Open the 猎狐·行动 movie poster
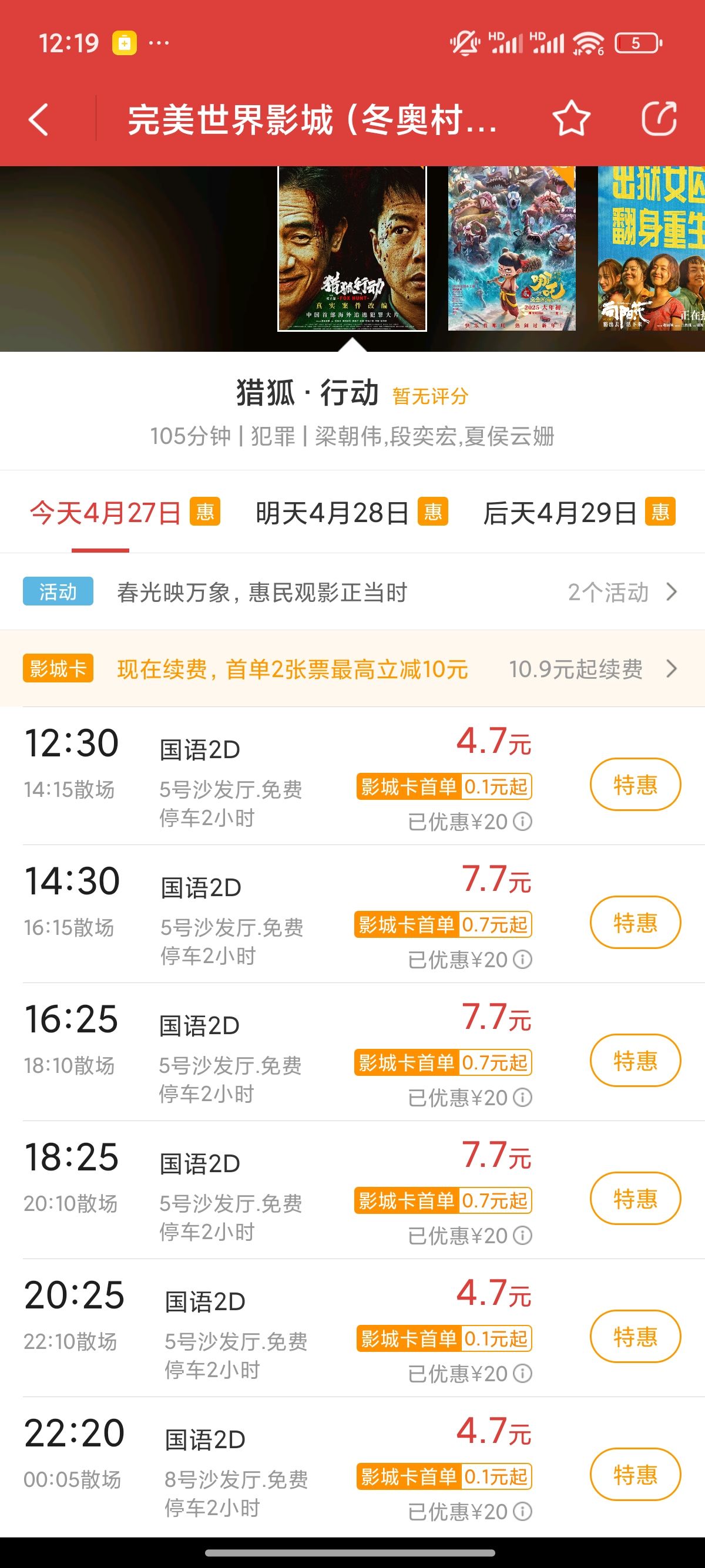705x1568 pixels. pos(352,249)
